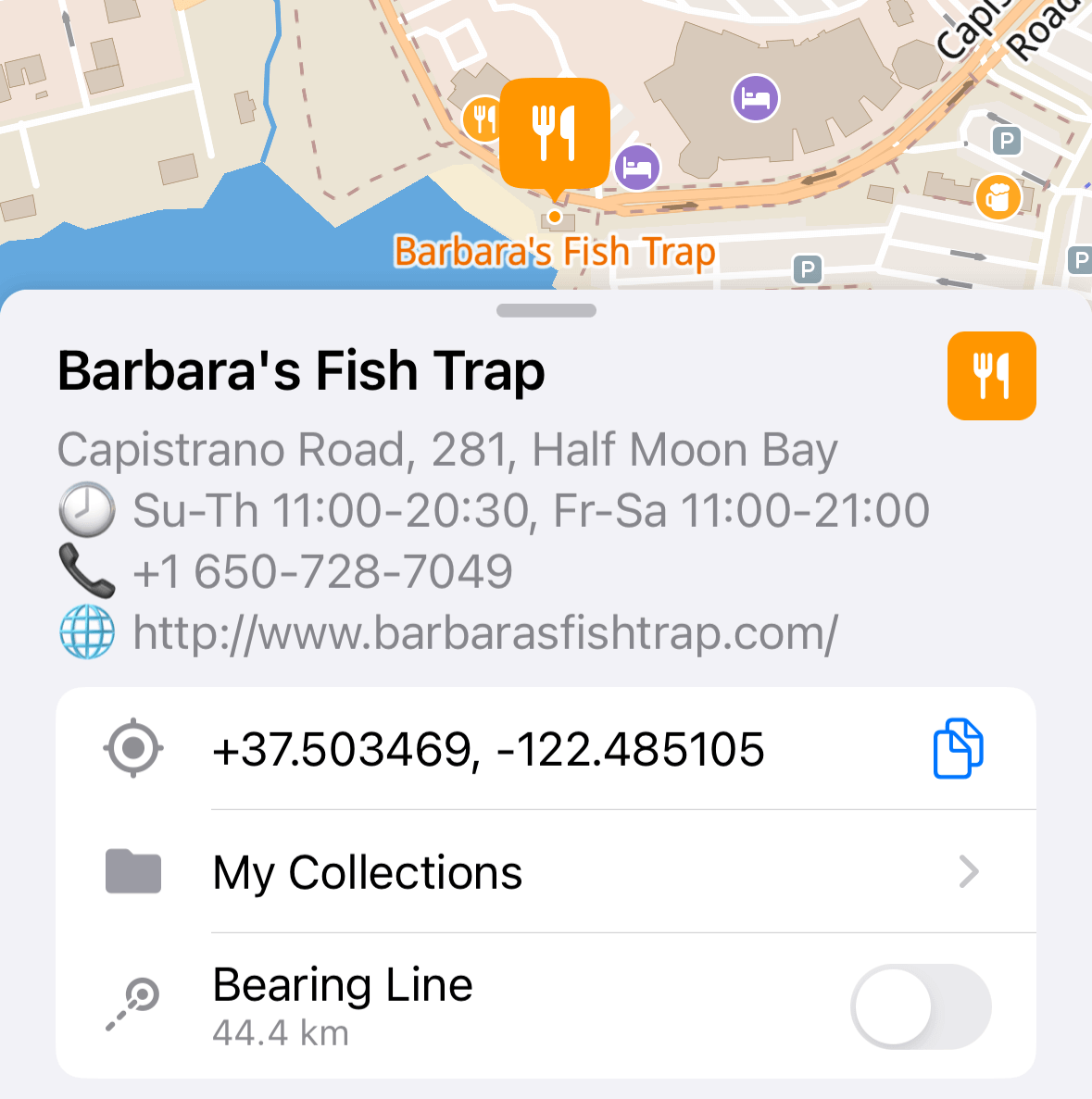
Task: Call +1 650-728-7049
Action: [322, 571]
